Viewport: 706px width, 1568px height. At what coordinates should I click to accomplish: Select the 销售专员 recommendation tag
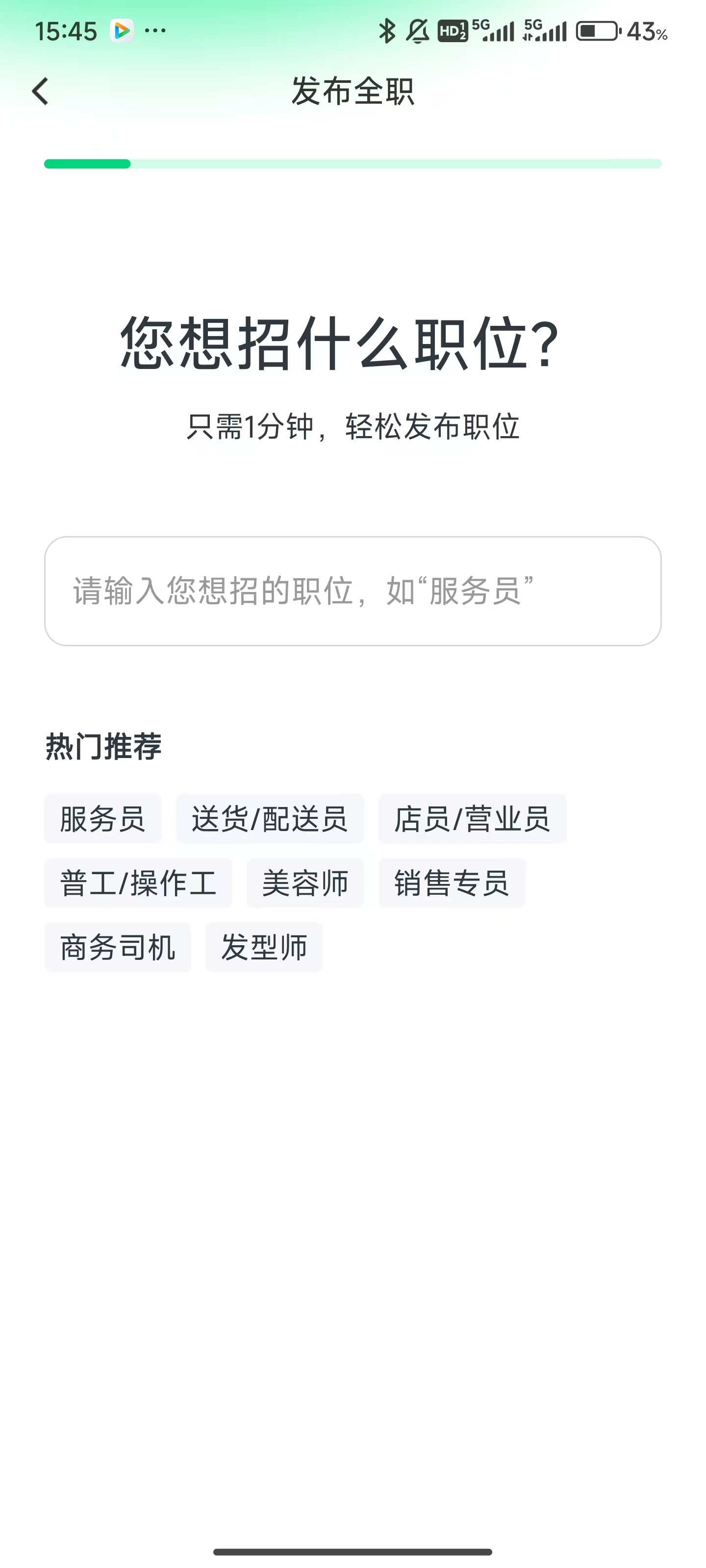[x=452, y=883]
